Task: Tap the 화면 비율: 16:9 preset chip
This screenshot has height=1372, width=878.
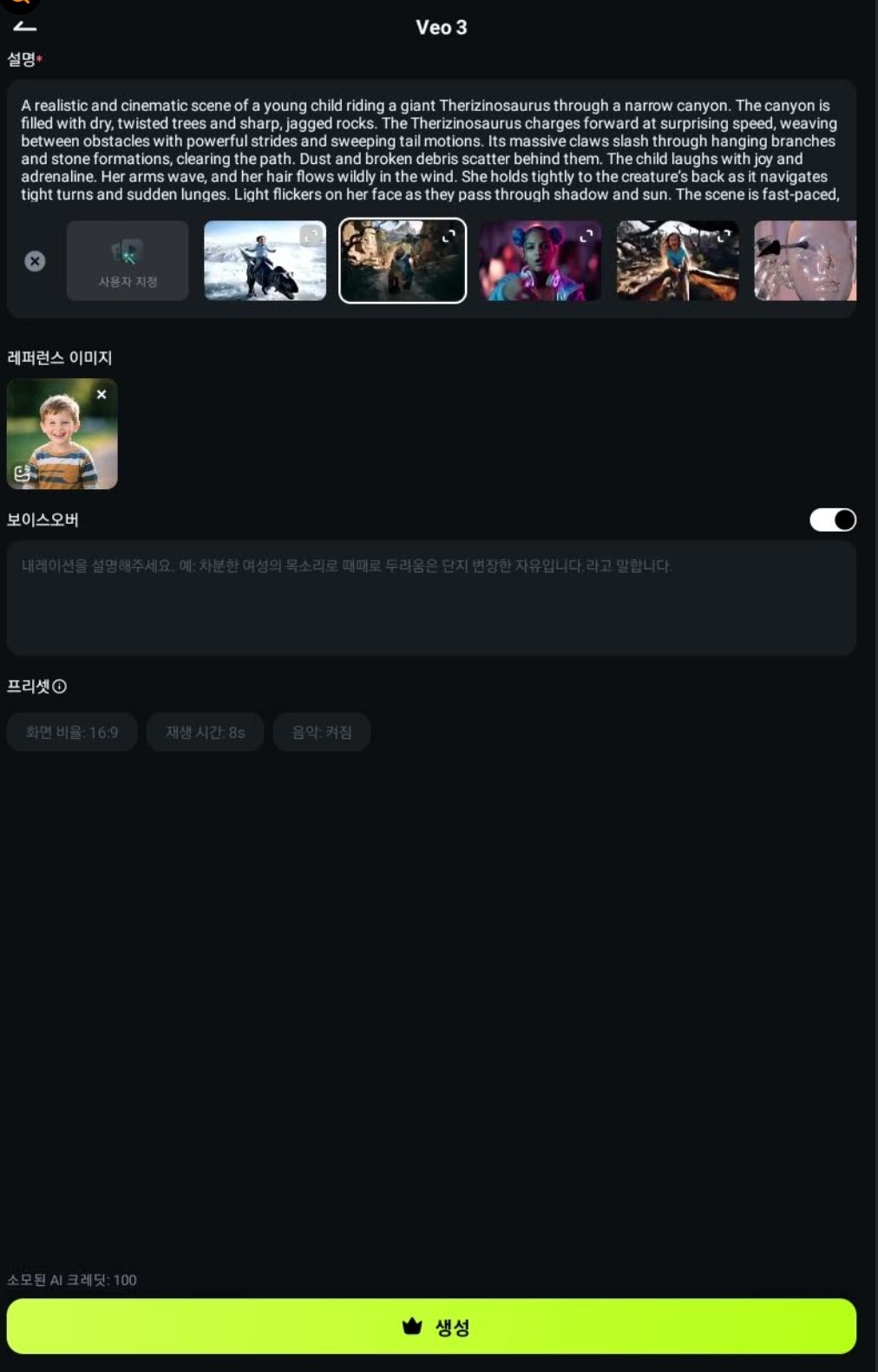Action: [x=72, y=733]
